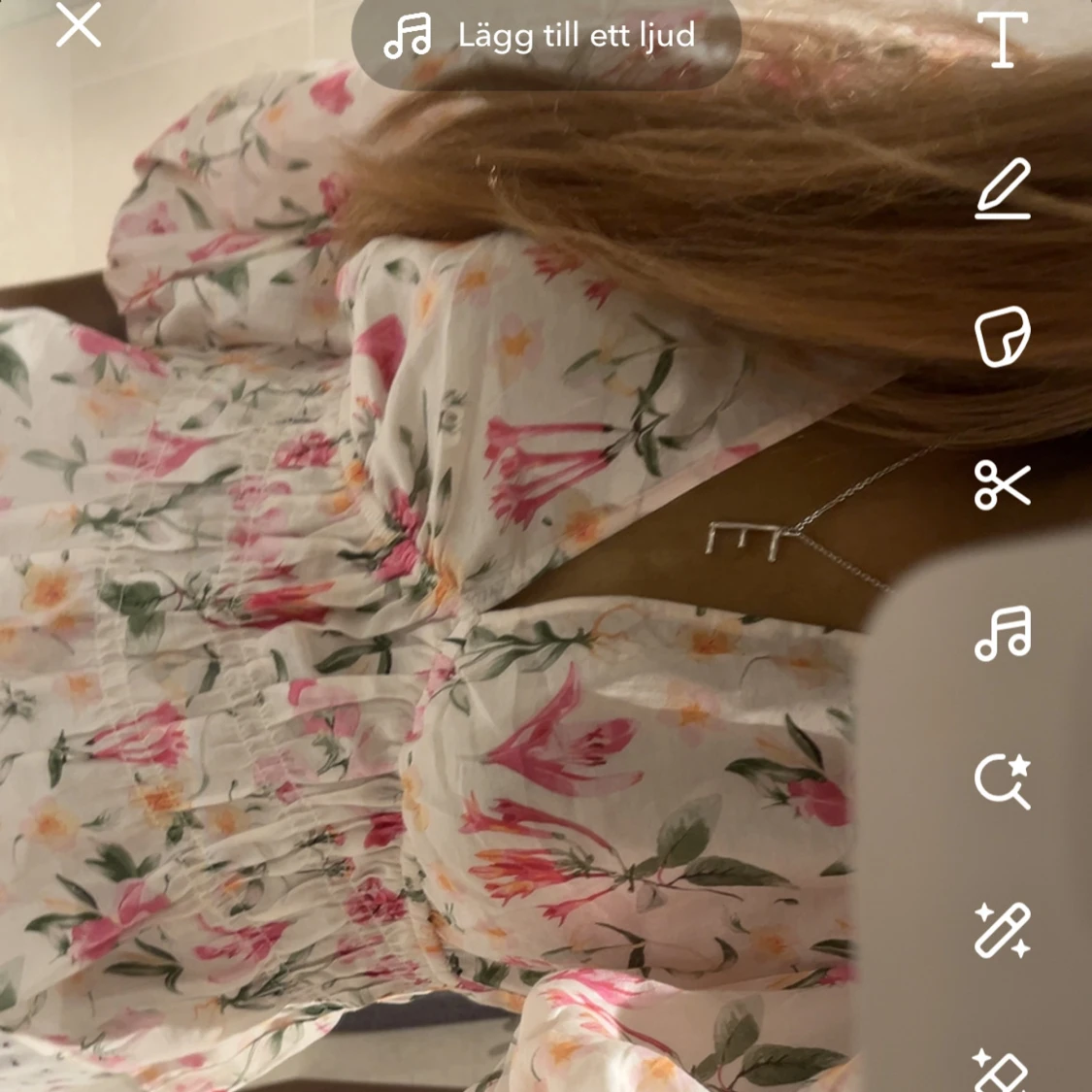Open the music note tool in sidebar
Screen dimensions: 1092x1092
click(1003, 633)
